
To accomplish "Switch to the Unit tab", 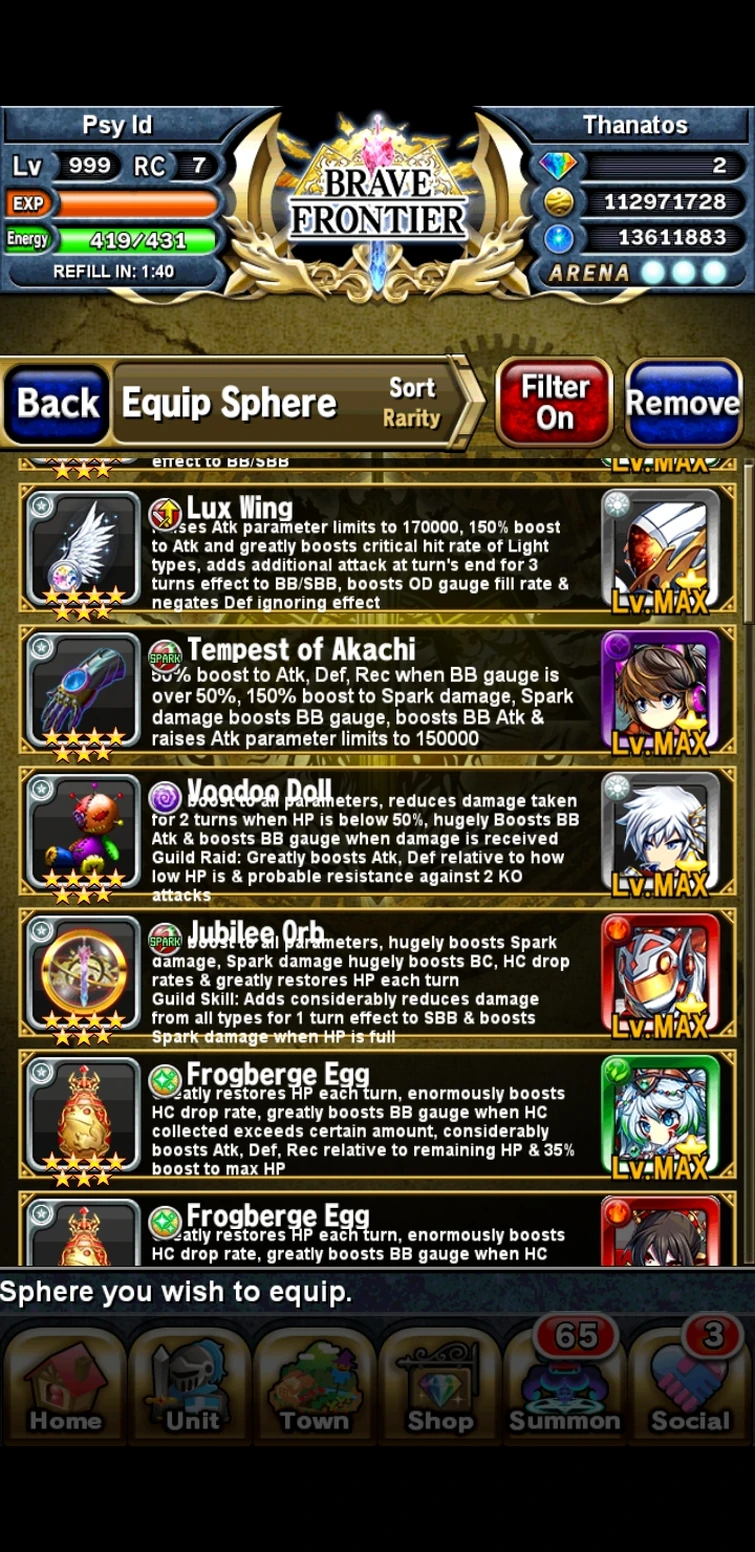I will pos(191,1384).
